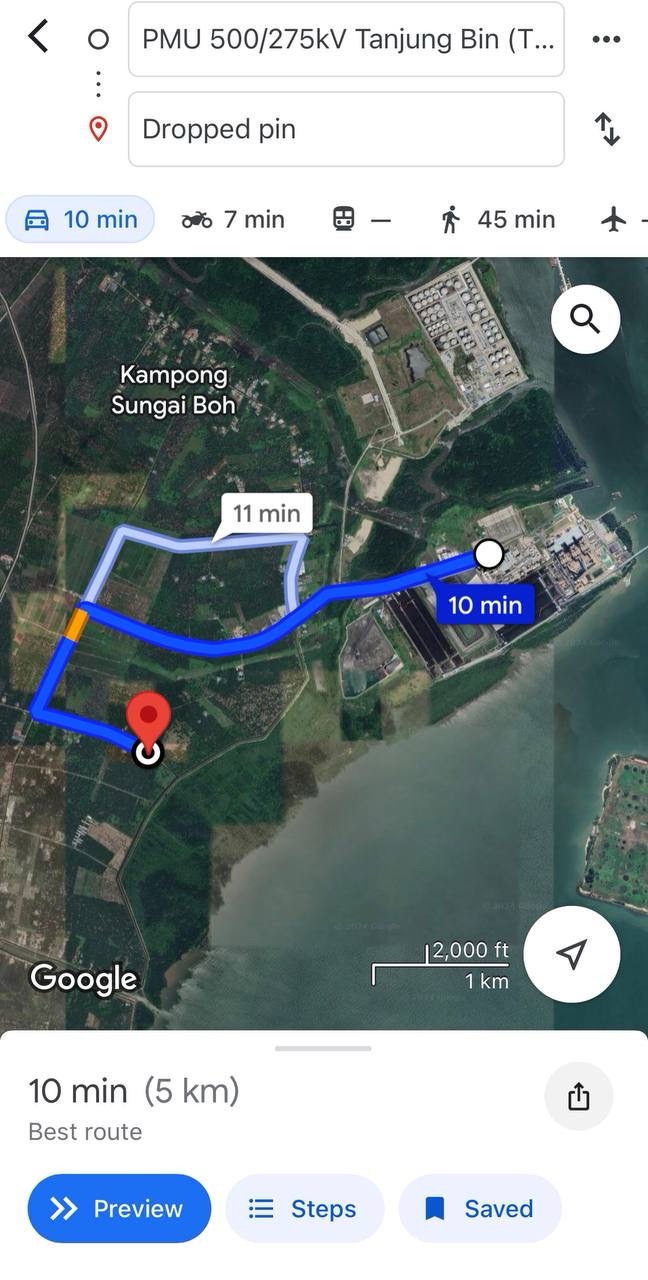Viewport: 648px width, 1280px height.
Task: Switch to transit mode
Action: point(361,219)
